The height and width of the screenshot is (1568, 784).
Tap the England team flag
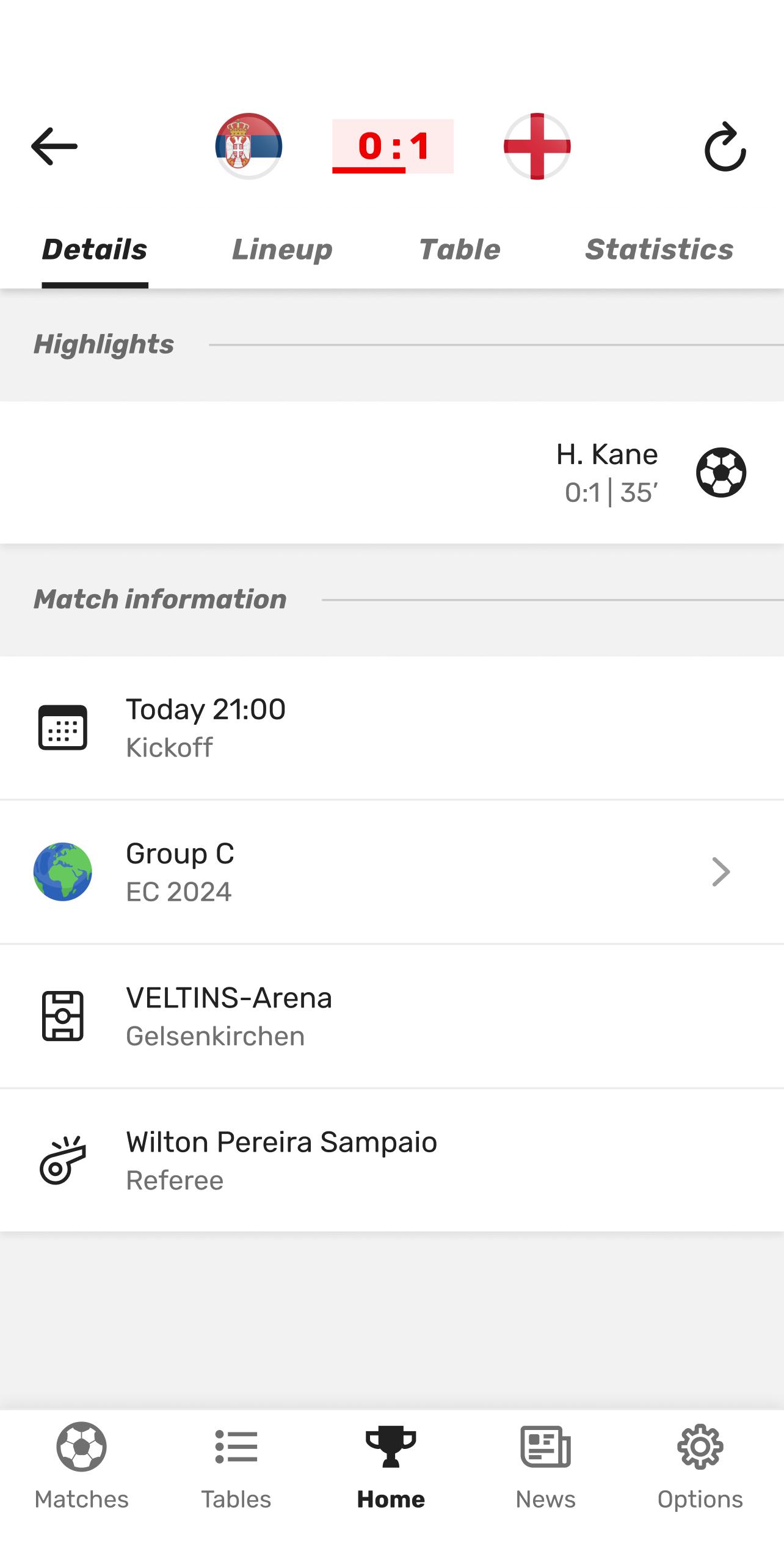(x=537, y=147)
